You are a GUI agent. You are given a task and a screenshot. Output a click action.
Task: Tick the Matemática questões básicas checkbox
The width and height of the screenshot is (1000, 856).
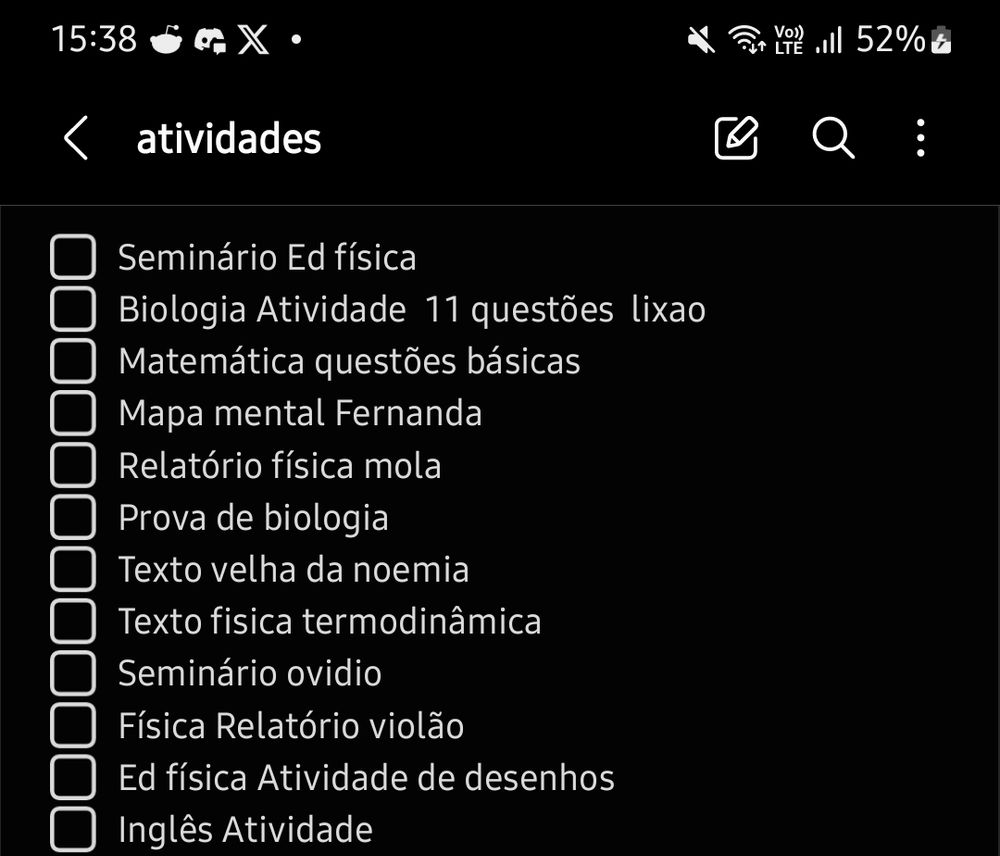[73, 362]
